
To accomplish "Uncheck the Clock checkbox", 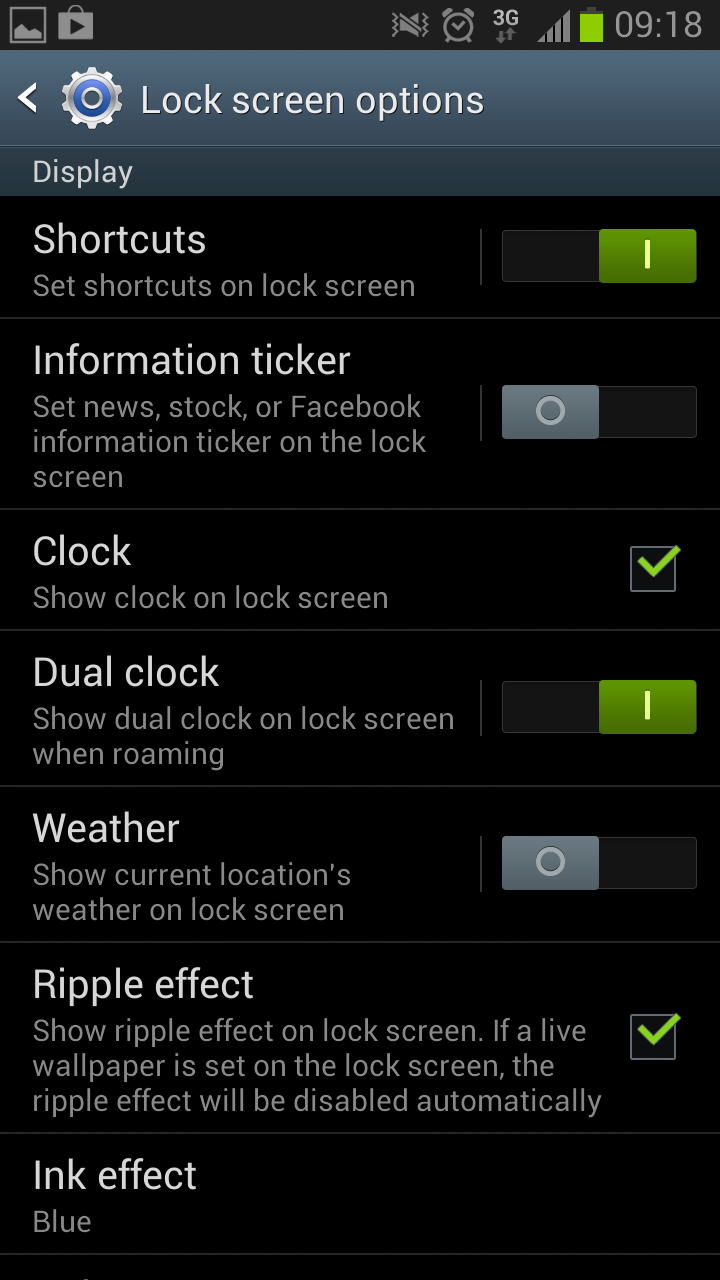I will pos(654,569).
